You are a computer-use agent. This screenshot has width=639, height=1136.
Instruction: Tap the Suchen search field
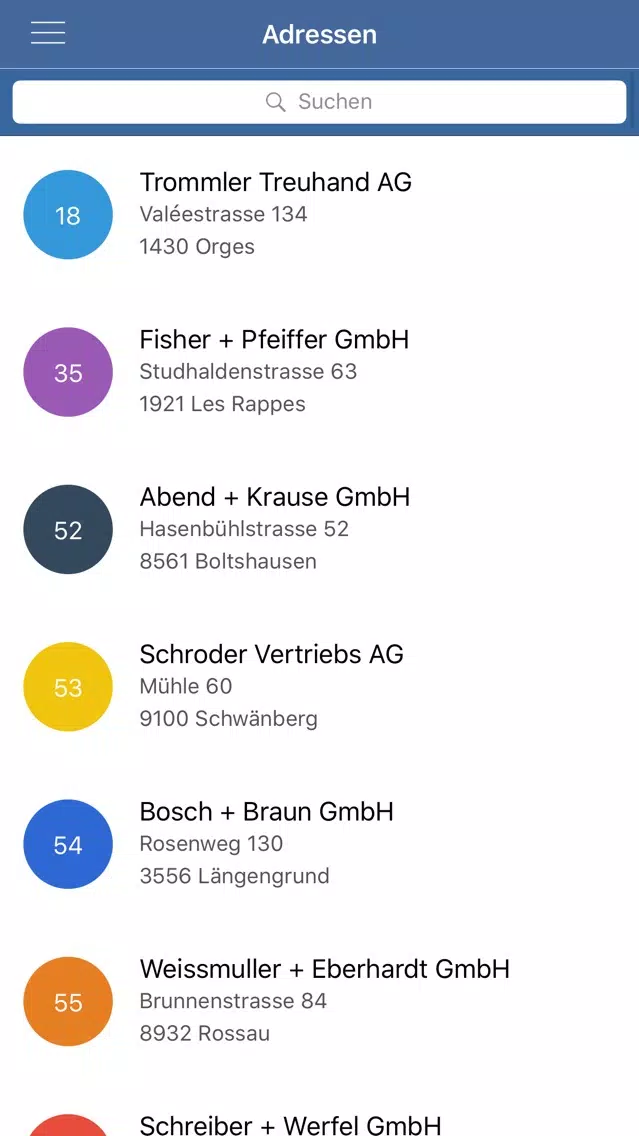point(320,101)
